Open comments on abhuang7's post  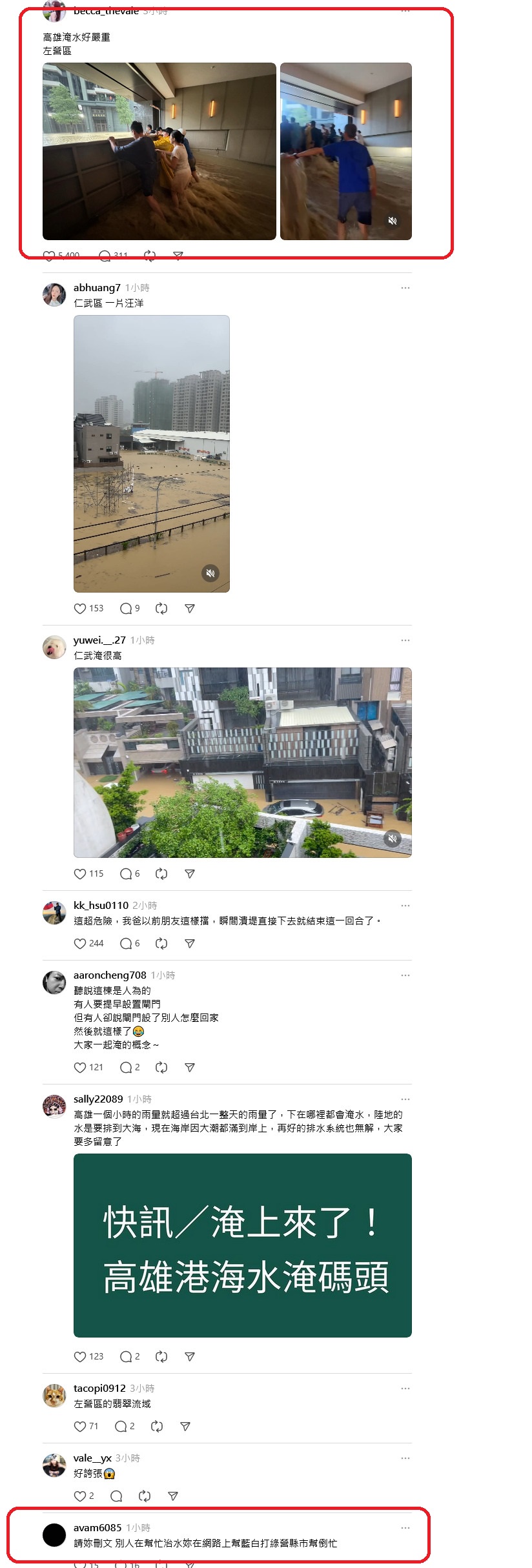click(x=126, y=608)
